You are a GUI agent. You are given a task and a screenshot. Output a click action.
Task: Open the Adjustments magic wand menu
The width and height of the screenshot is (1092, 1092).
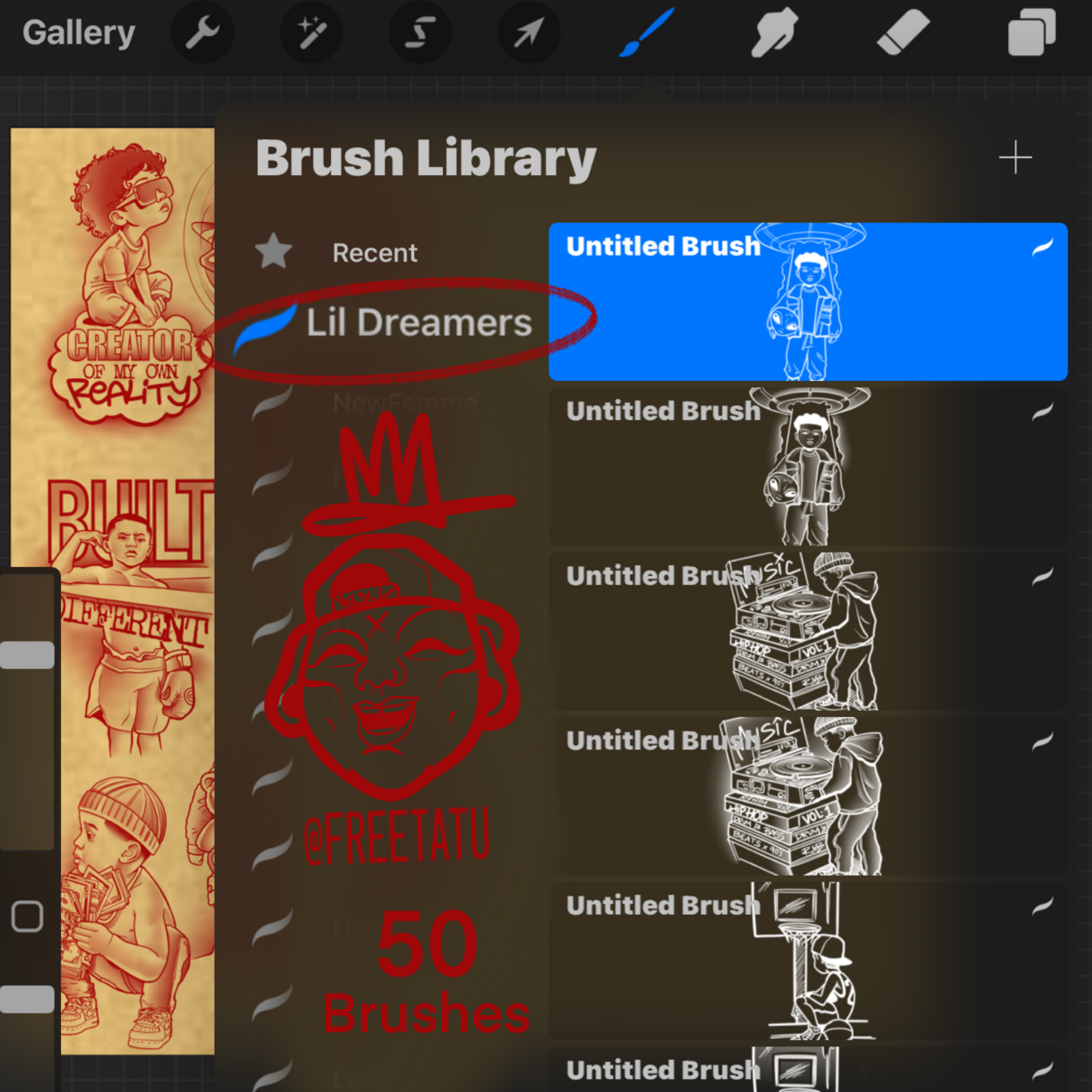[311, 33]
